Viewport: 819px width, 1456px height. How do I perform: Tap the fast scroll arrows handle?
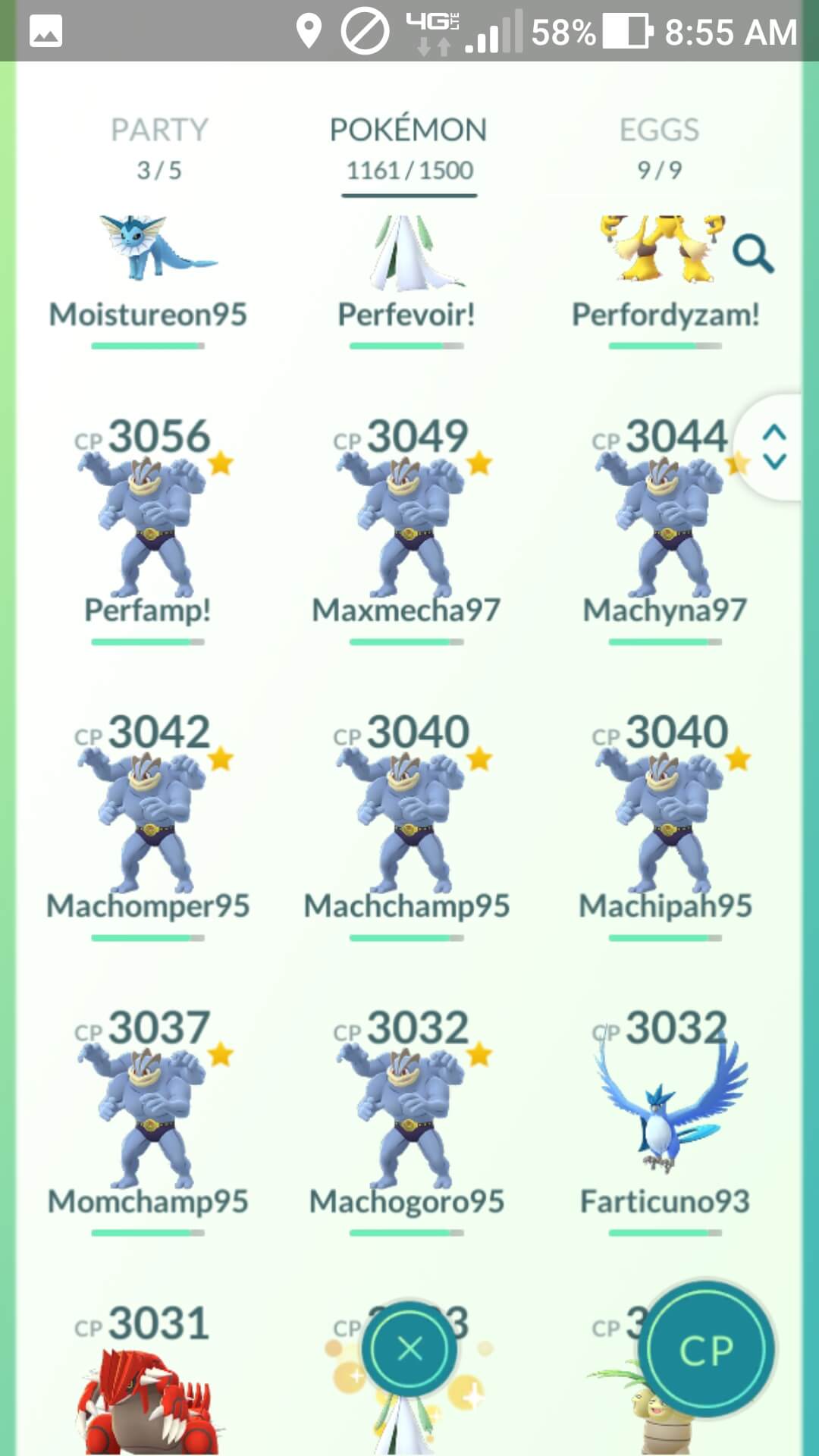point(773,447)
